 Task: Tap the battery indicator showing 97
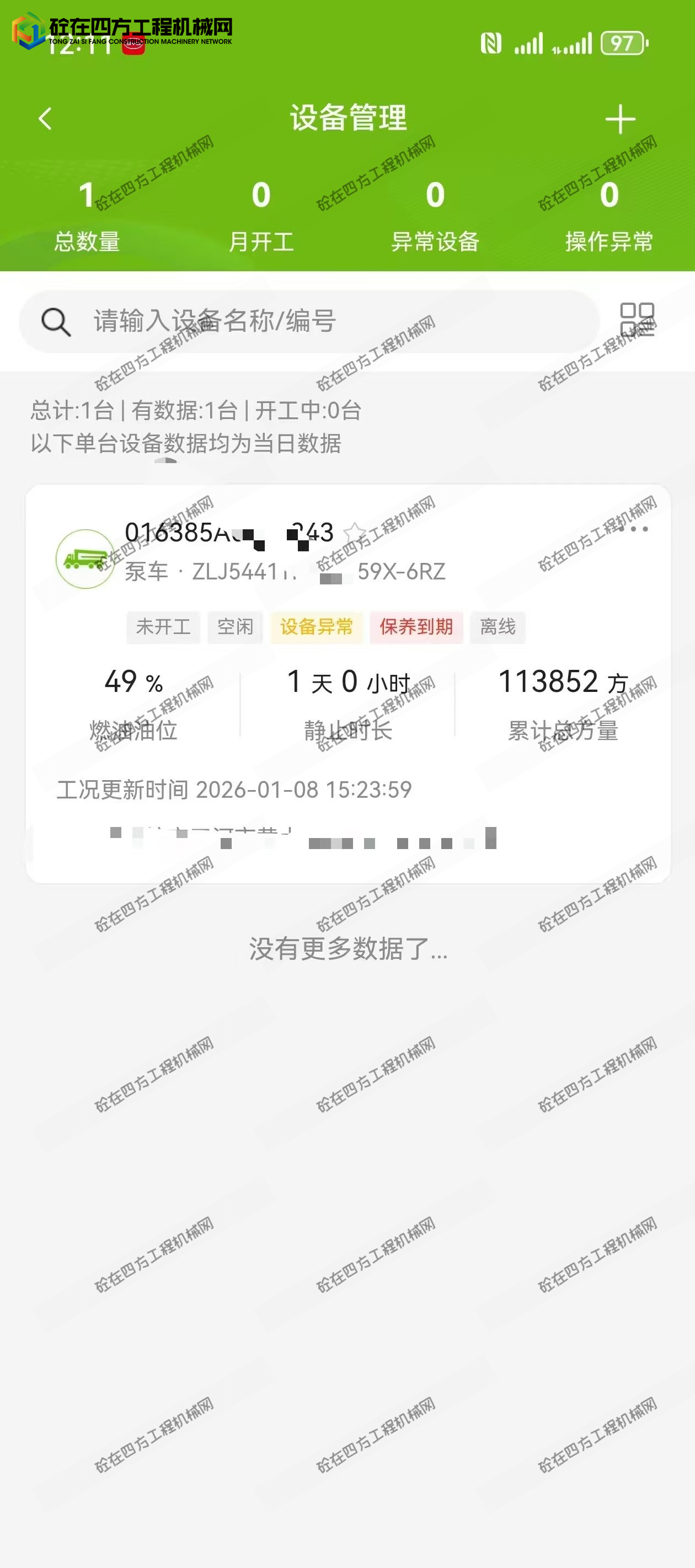(x=623, y=42)
